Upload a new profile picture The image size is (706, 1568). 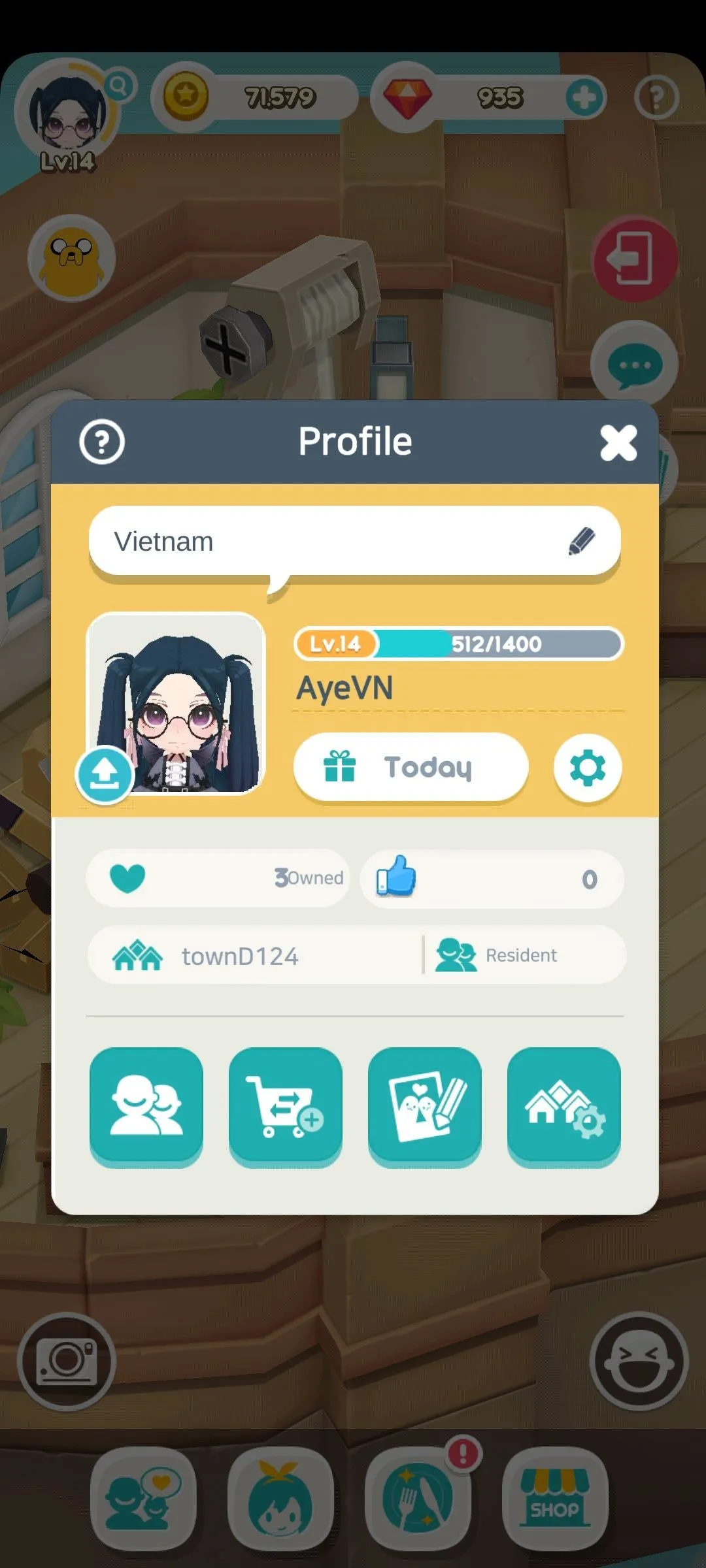(105, 774)
